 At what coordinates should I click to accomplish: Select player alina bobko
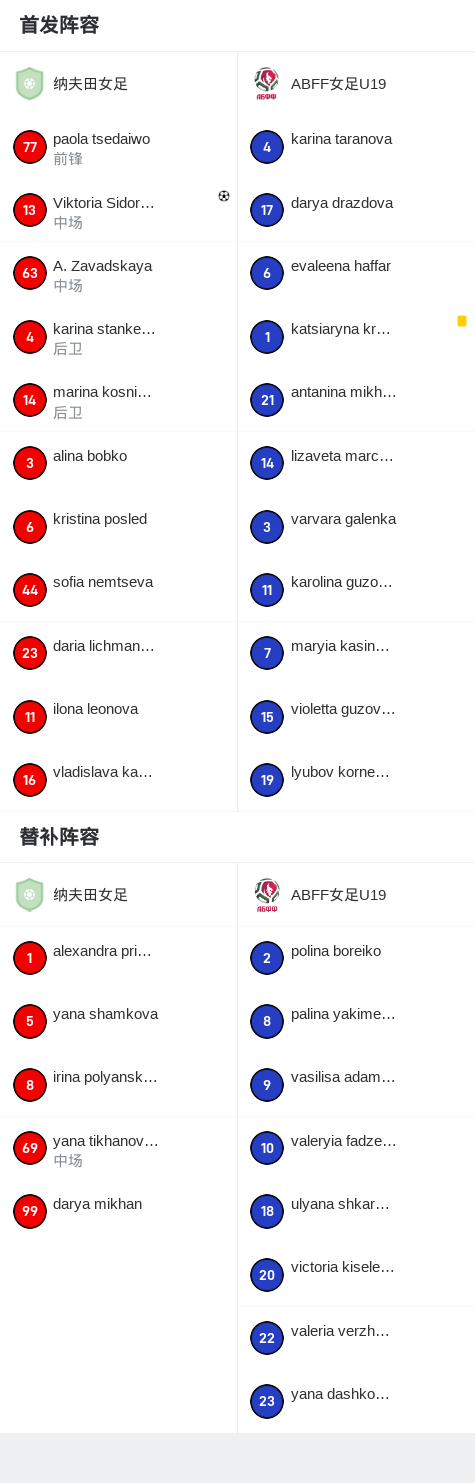point(118,463)
